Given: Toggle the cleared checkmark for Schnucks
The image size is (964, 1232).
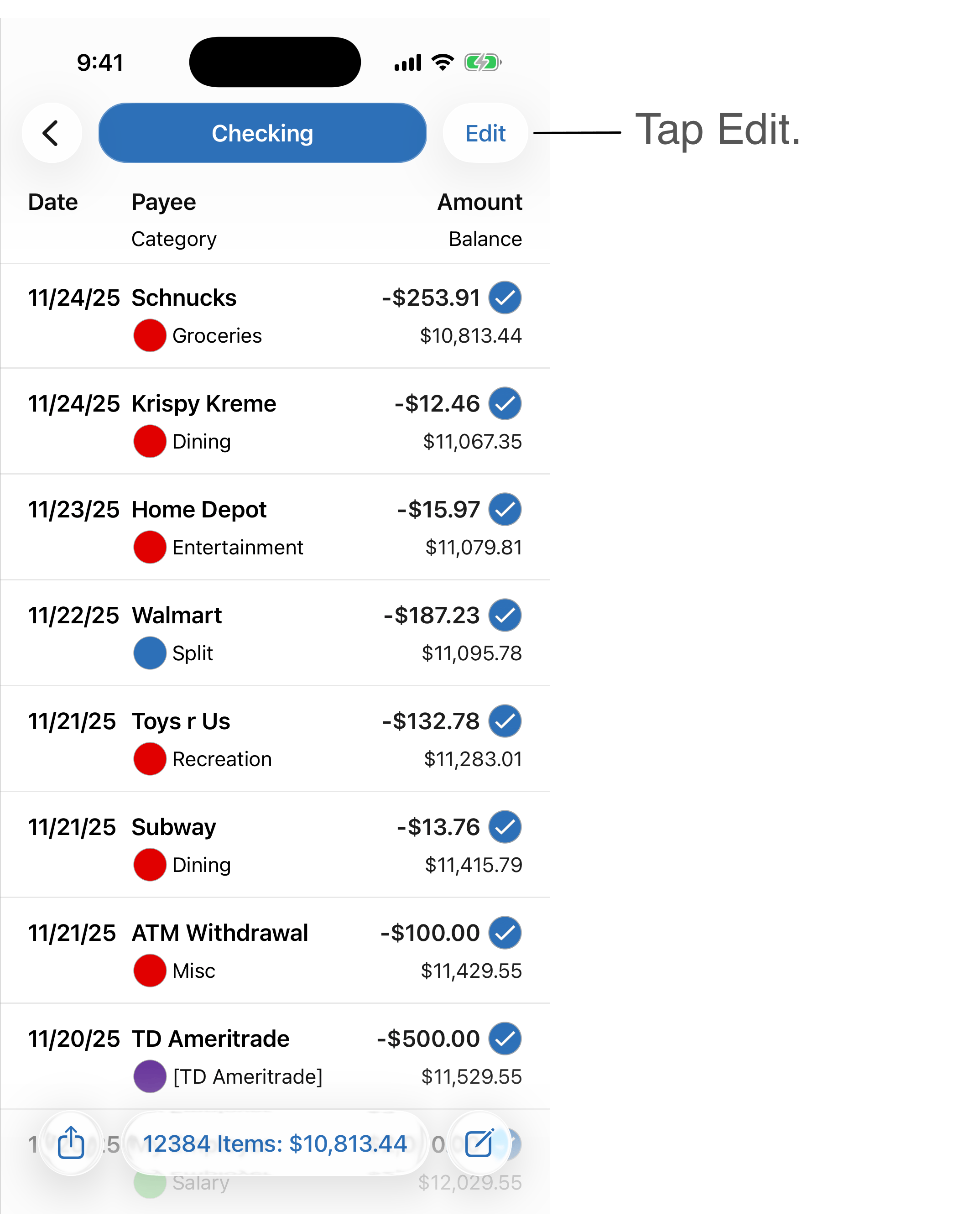Looking at the screenshot, I should click(x=505, y=298).
